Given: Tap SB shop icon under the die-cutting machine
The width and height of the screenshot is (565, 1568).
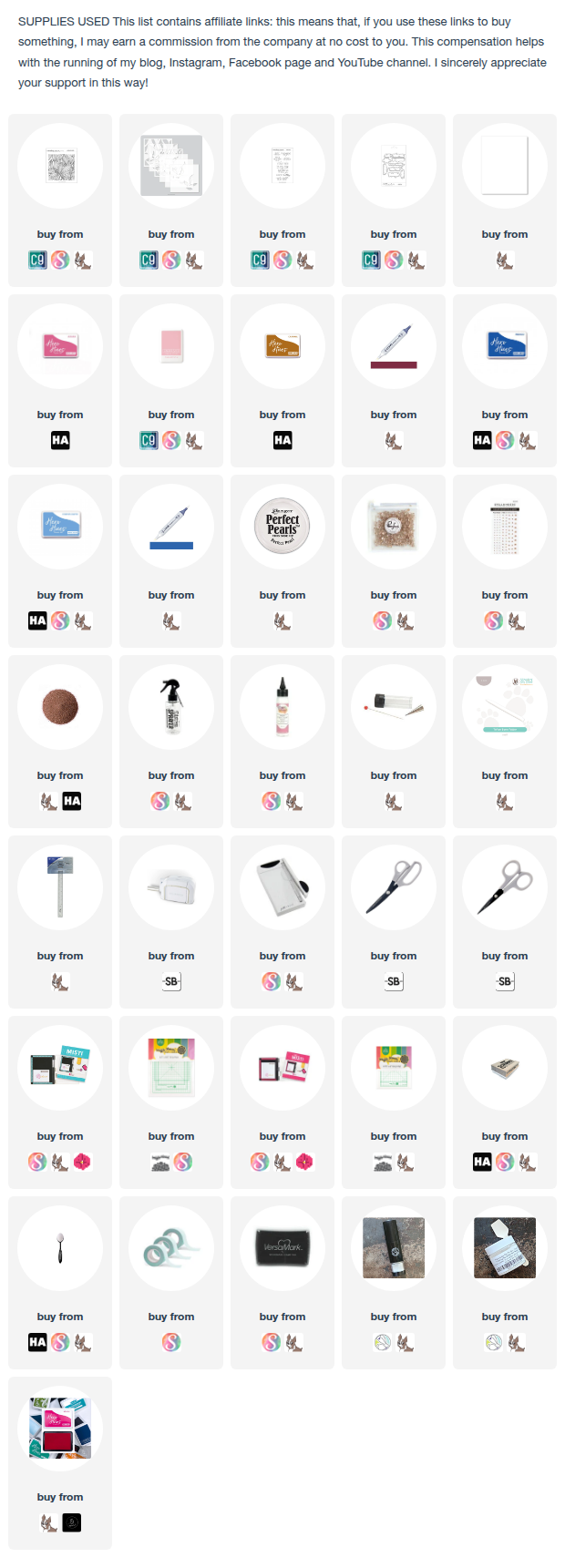Looking at the screenshot, I should point(171,981).
